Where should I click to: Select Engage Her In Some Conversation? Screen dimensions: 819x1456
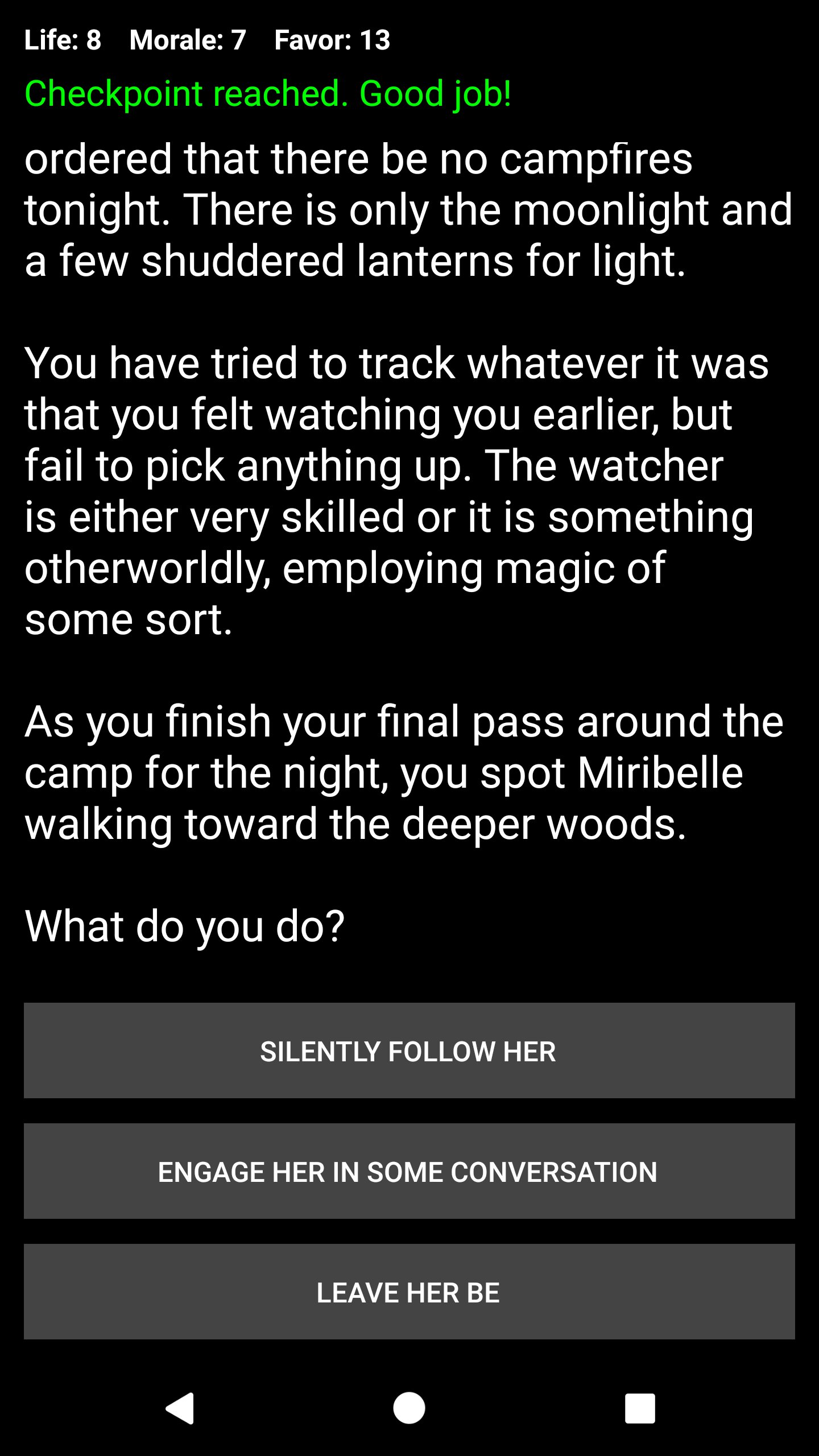point(409,1172)
